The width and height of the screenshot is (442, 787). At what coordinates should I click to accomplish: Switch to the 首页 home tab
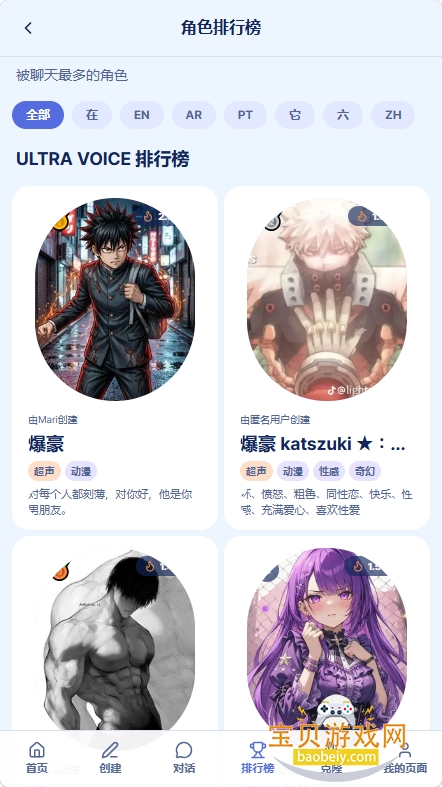pyautogui.click(x=37, y=758)
